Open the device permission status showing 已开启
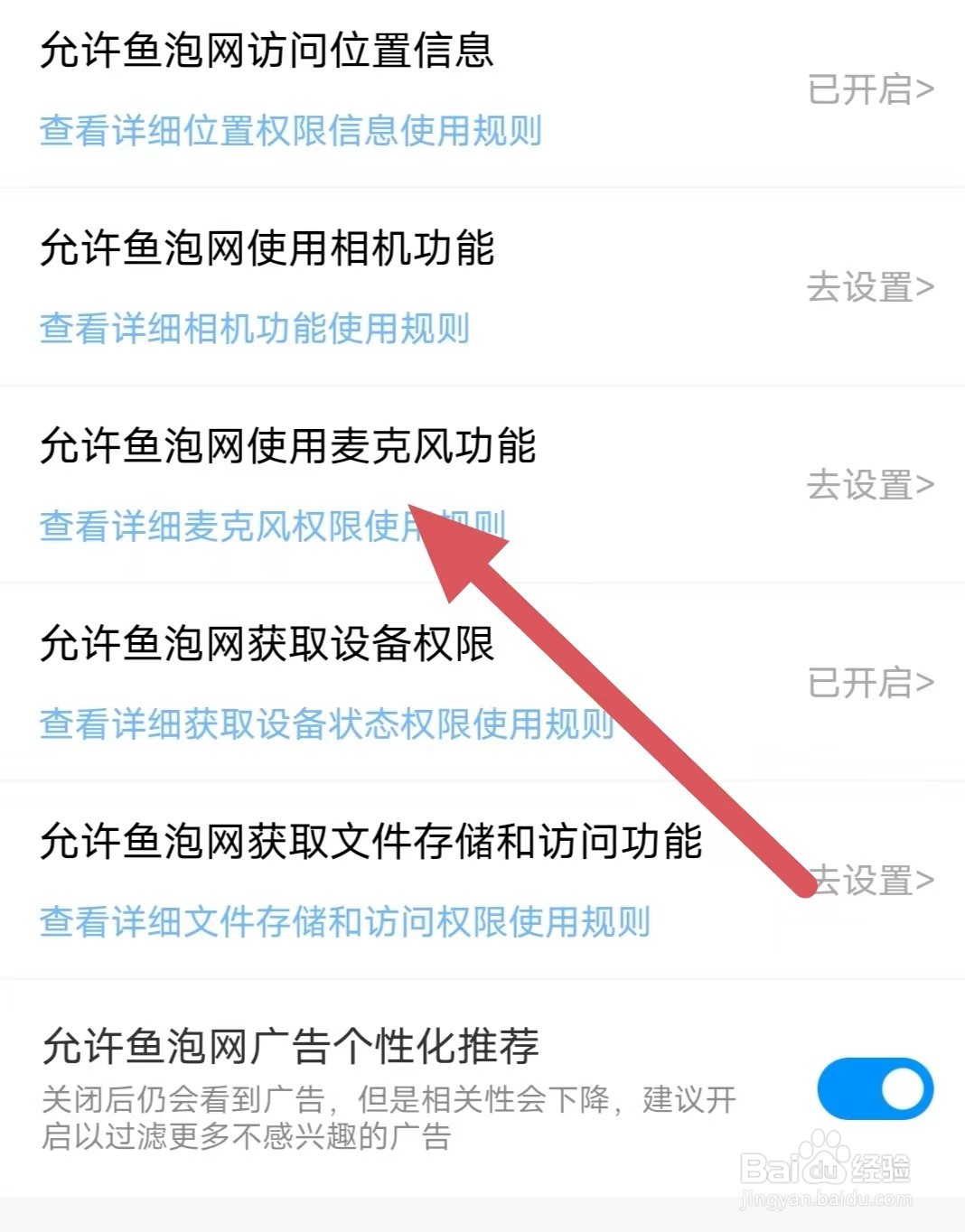 coord(867,682)
